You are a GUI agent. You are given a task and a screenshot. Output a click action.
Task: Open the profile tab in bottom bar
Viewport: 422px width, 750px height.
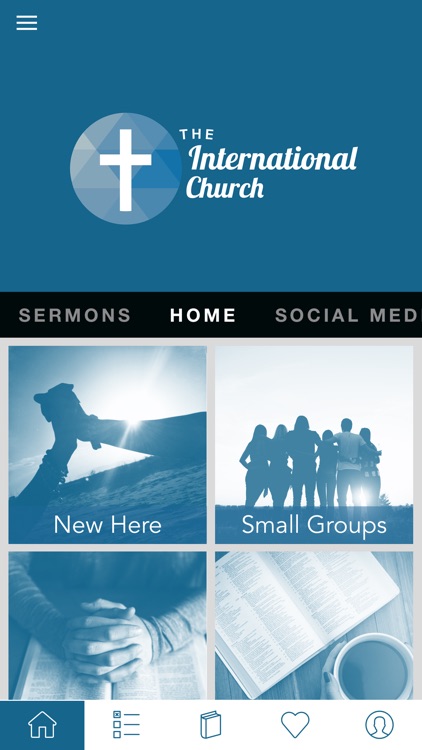point(379,725)
